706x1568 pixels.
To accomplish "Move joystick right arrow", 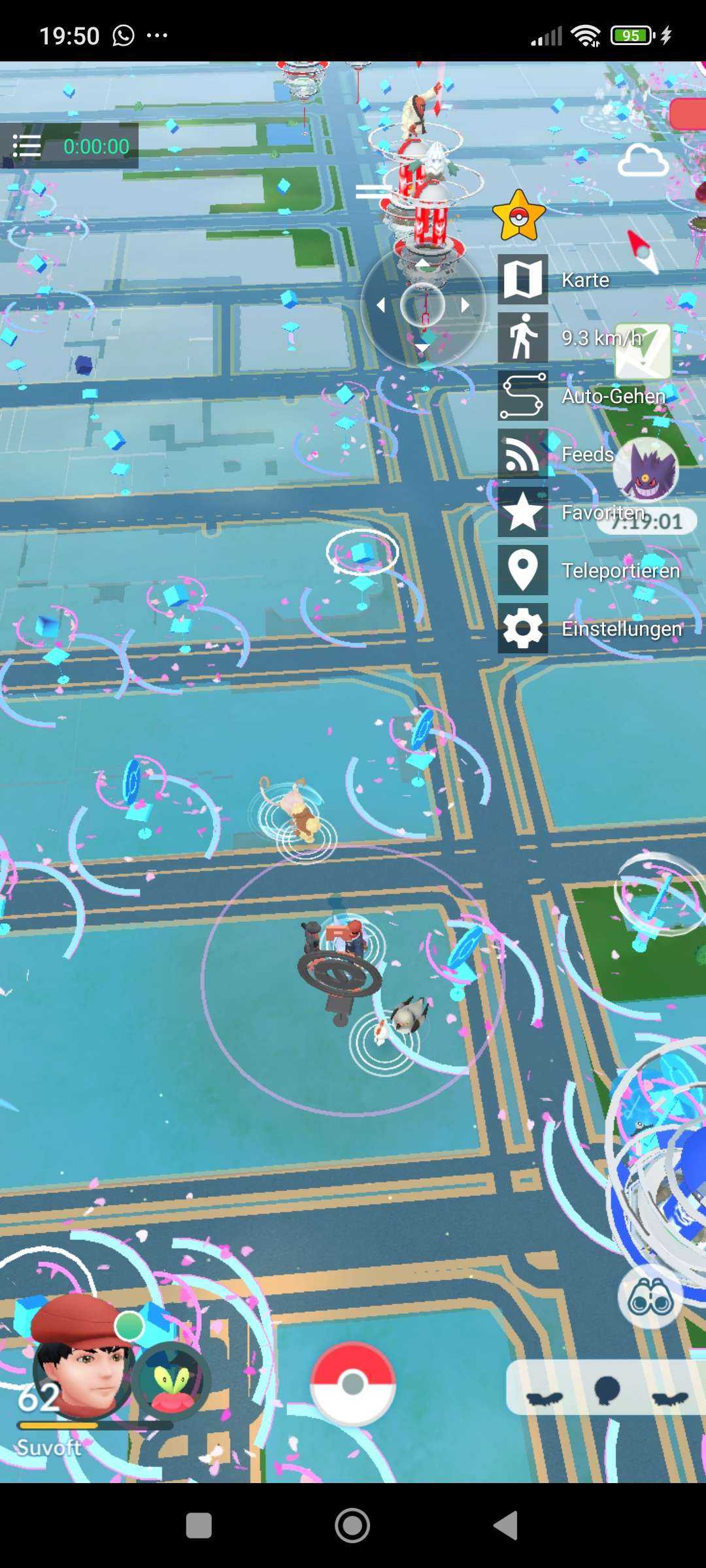I will 465,305.
